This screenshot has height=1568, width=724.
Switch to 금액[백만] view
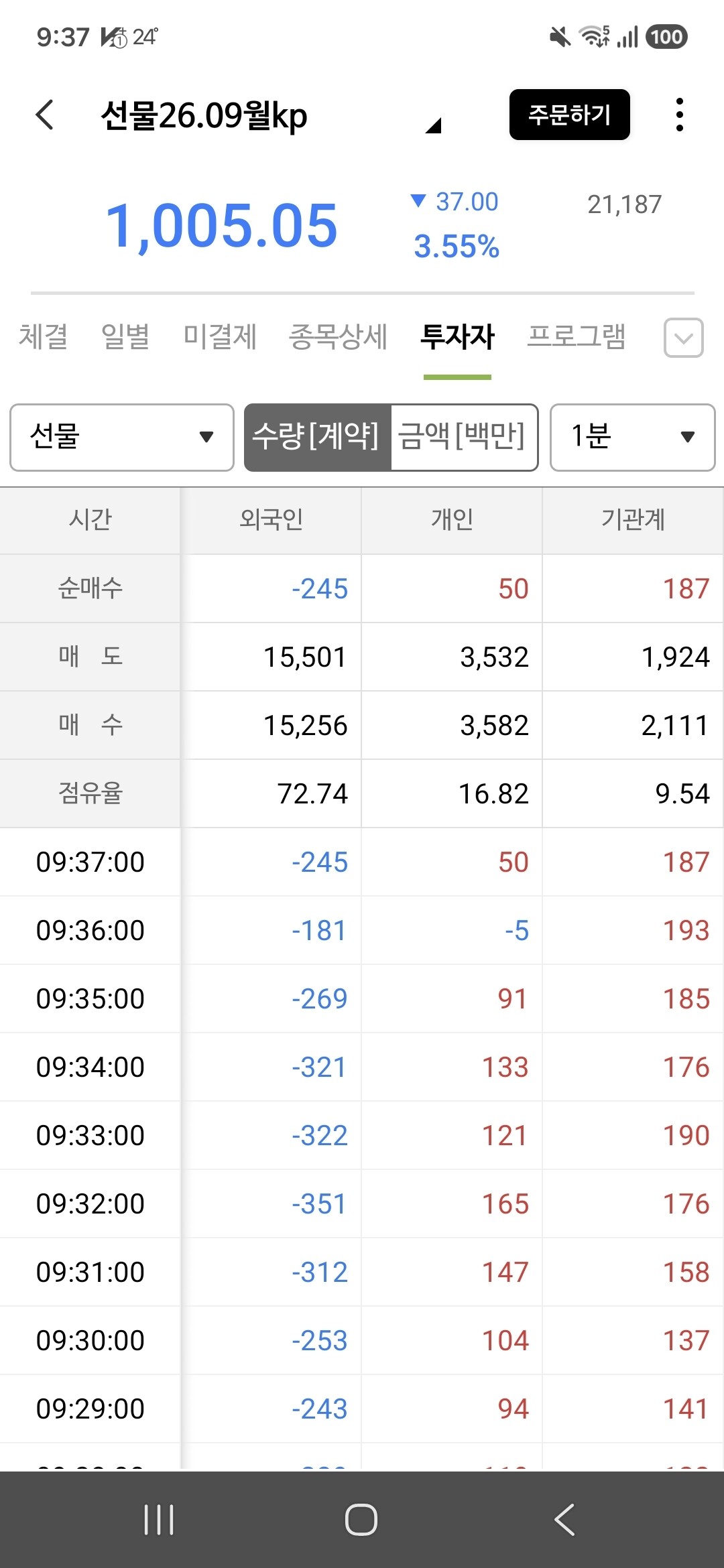[464, 438]
